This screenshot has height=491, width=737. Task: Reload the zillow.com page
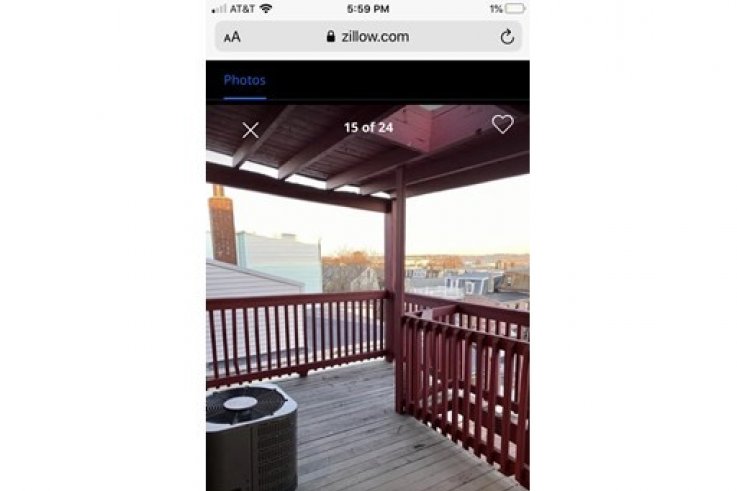pyautogui.click(x=507, y=37)
